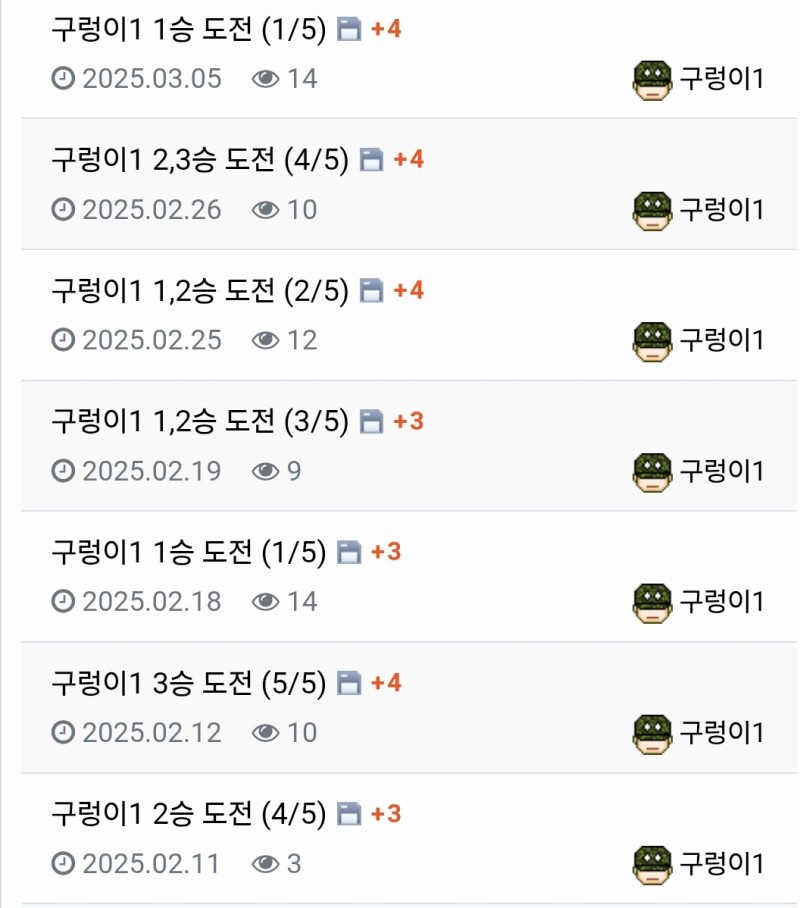Open the post dated 2025.03.05

pos(189,30)
